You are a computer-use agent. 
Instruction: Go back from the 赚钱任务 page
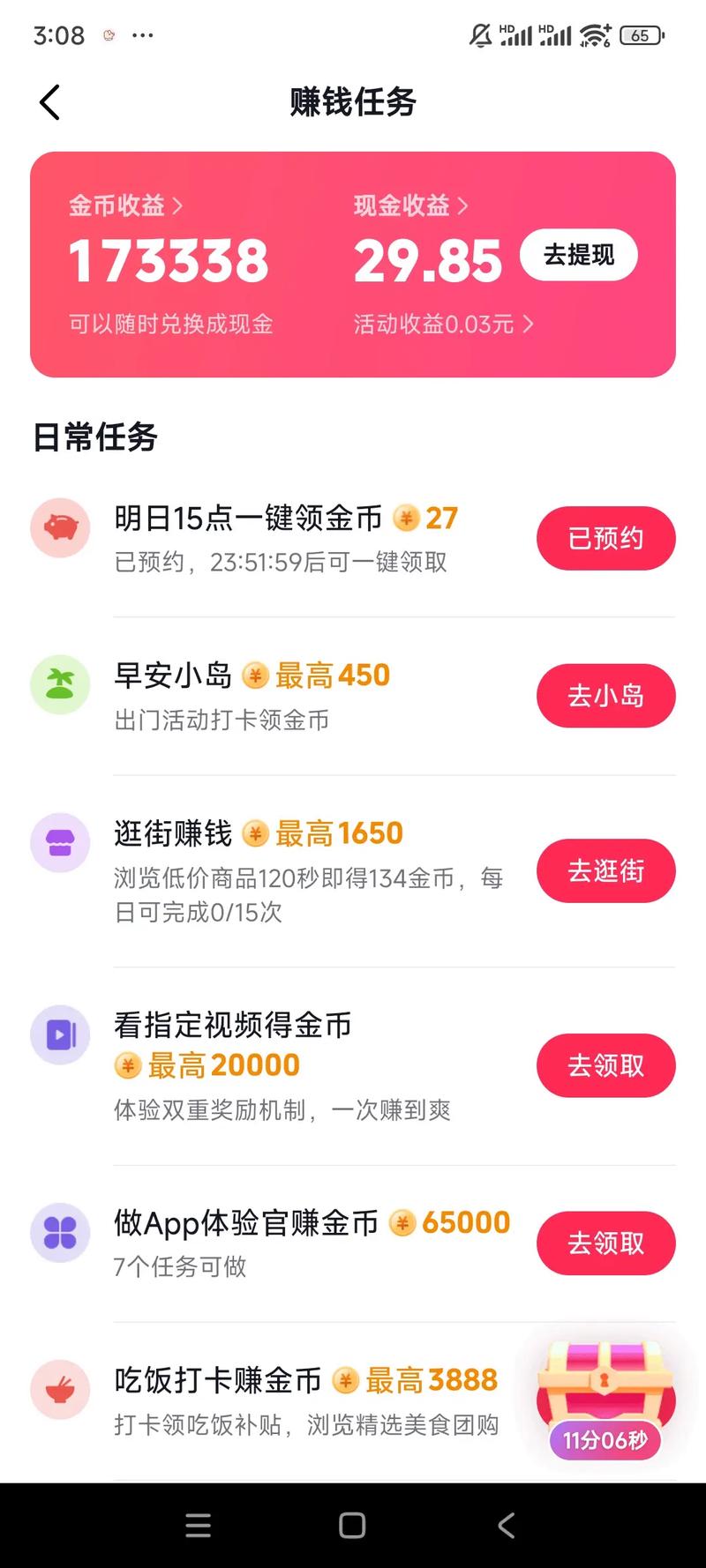click(x=50, y=102)
